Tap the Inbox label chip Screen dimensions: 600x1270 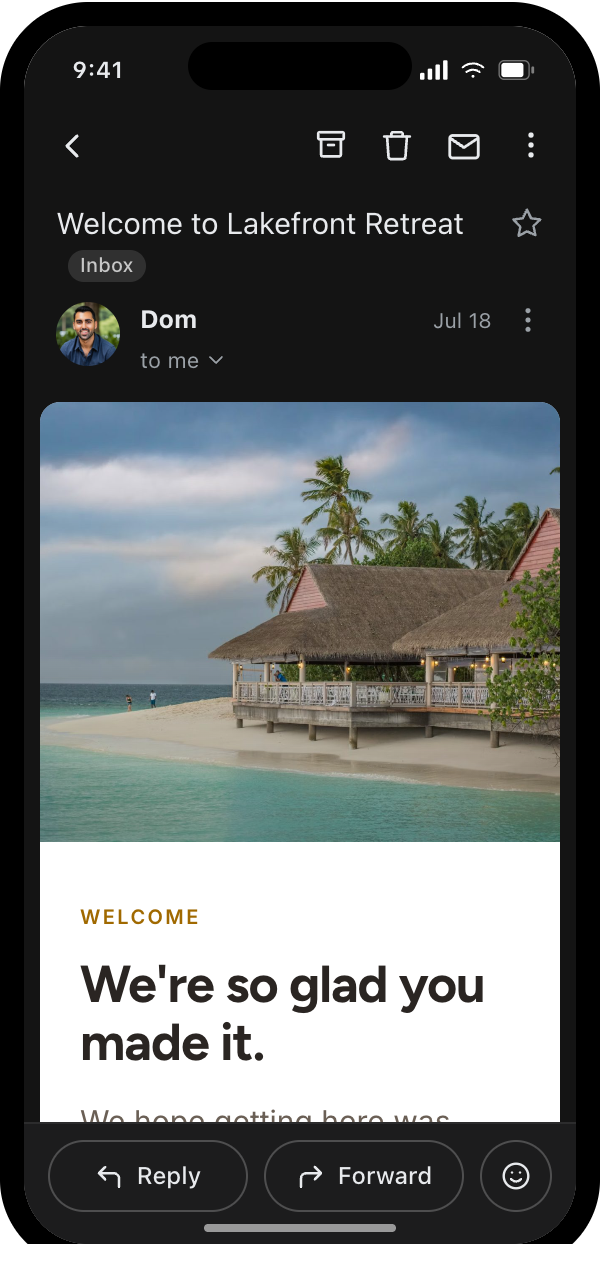click(x=107, y=266)
